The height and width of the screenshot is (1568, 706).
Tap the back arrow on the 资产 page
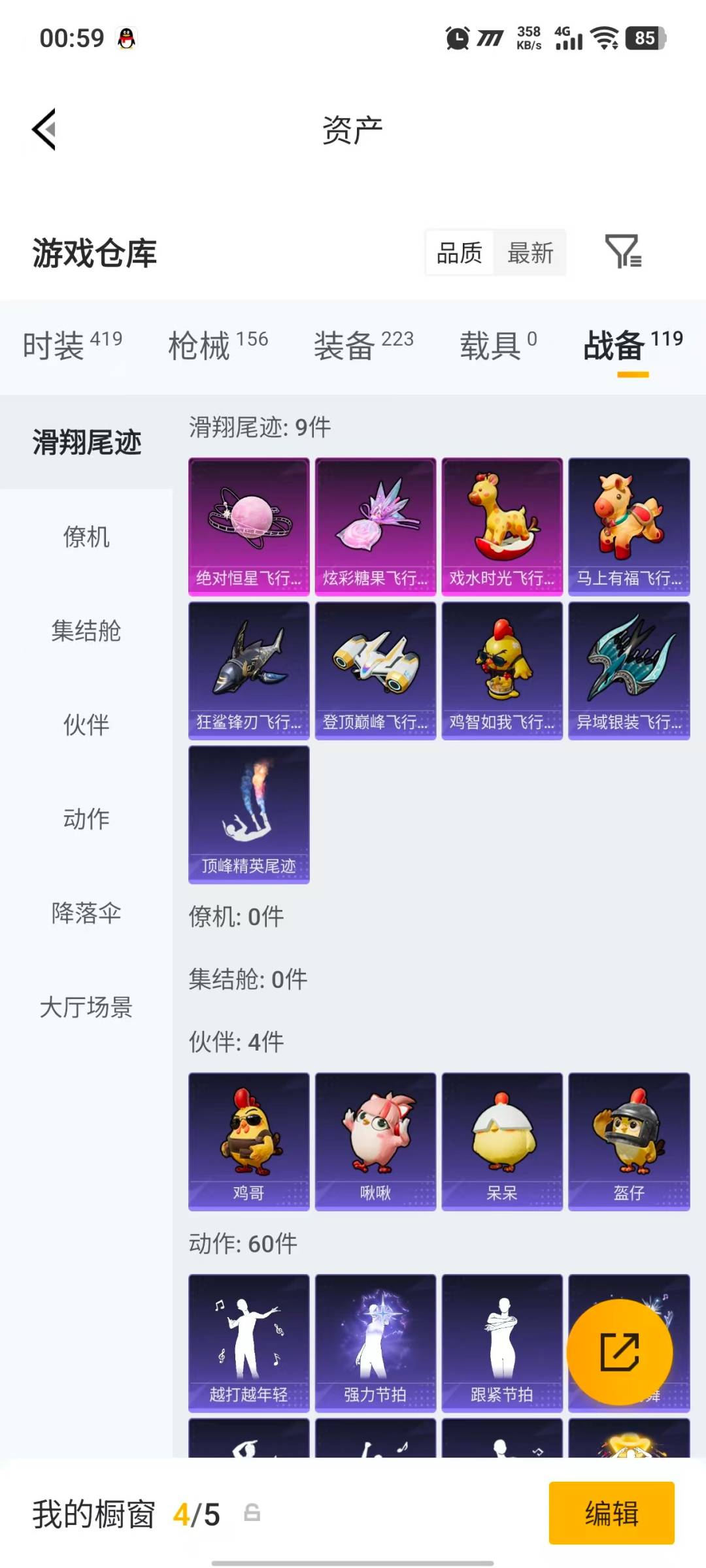pyautogui.click(x=44, y=129)
